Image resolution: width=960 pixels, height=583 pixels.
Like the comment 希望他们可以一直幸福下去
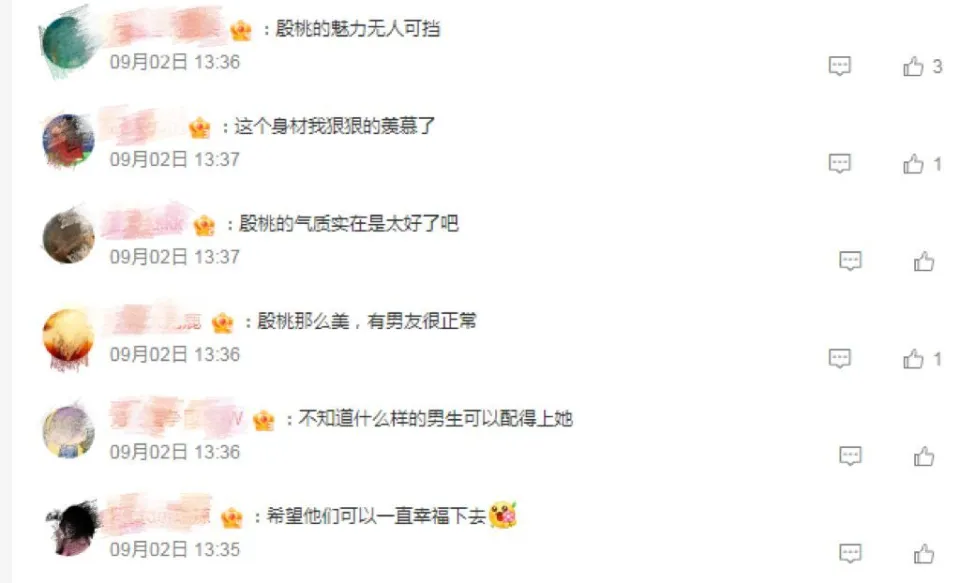[x=924, y=553]
